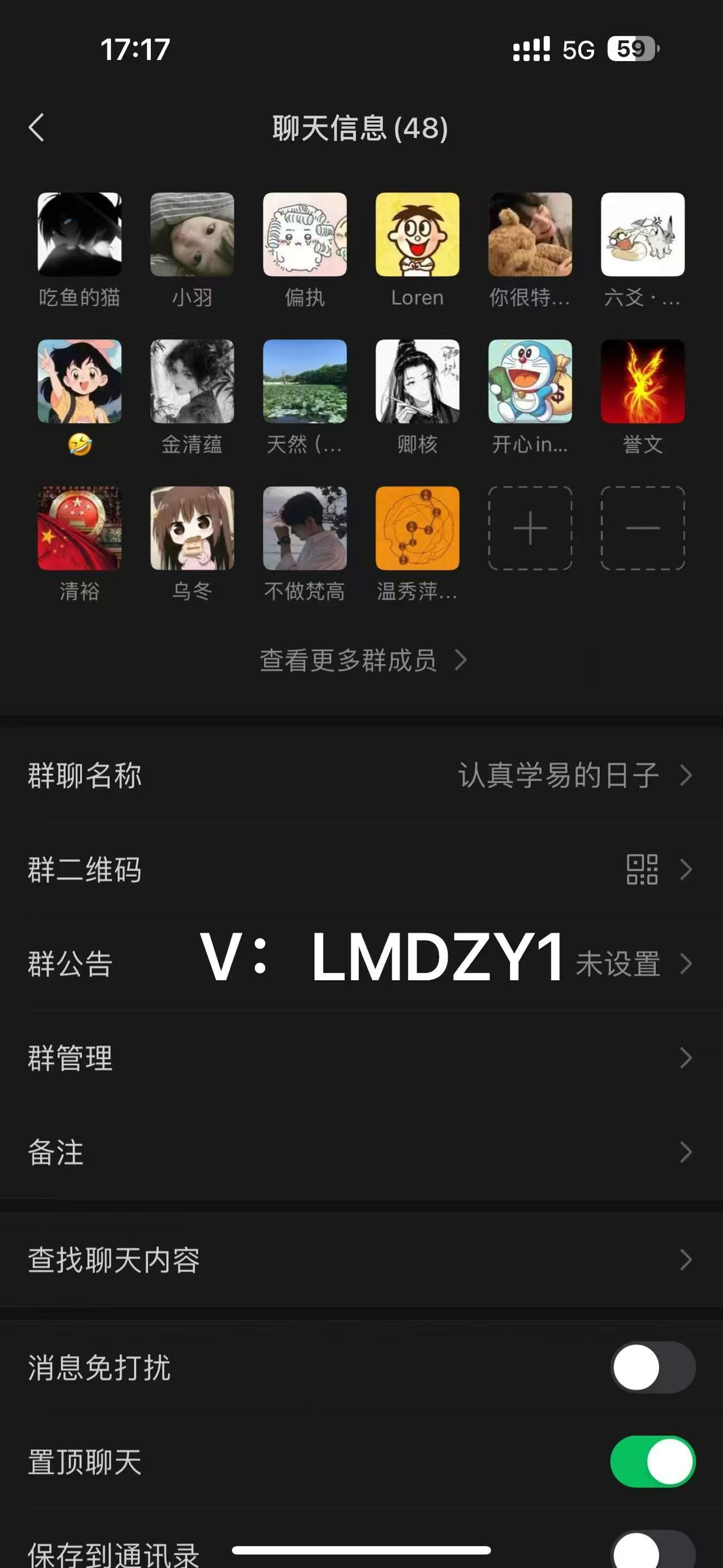Turn off 置顶聊天 sticky chat
Image resolution: width=723 pixels, height=1568 pixels.
point(652,1462)
